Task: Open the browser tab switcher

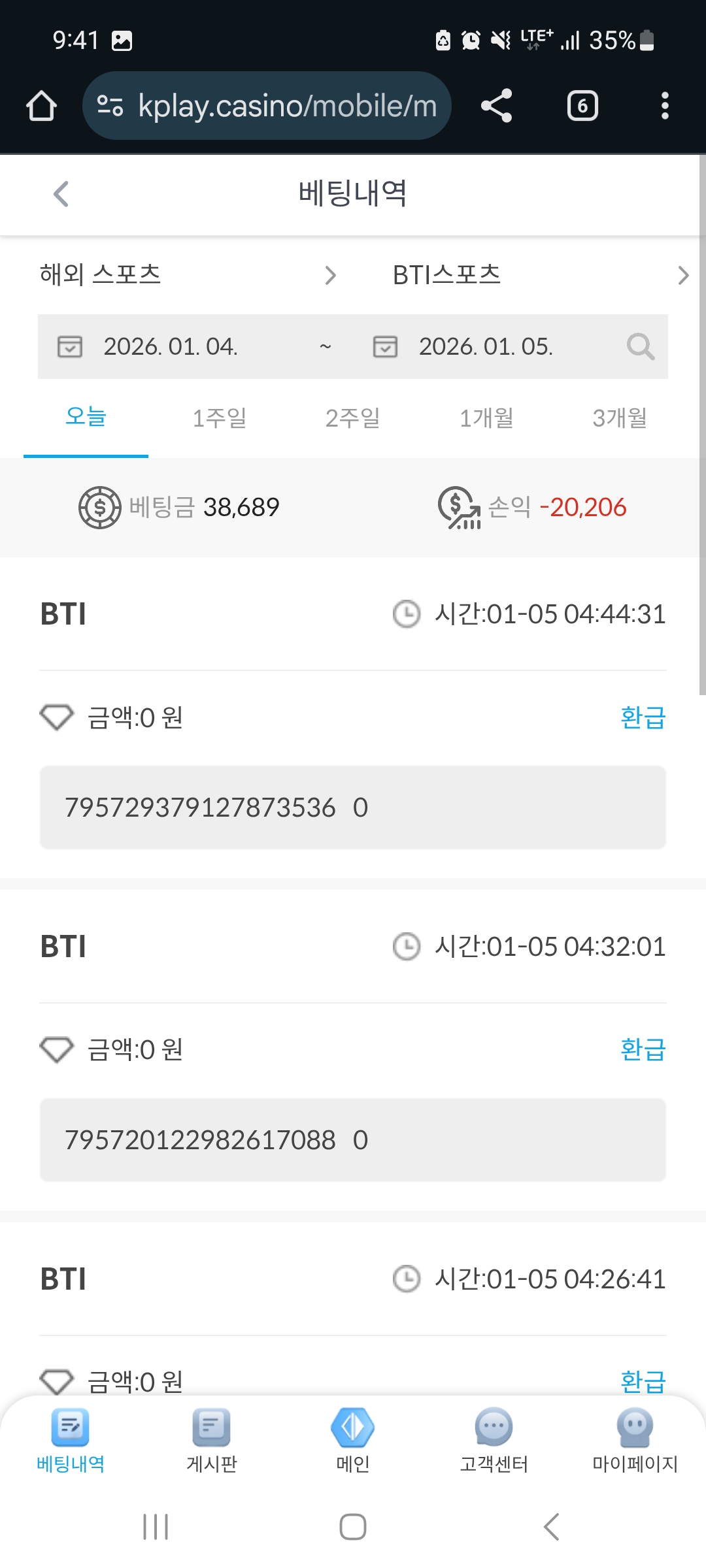Action: point(582,106)
